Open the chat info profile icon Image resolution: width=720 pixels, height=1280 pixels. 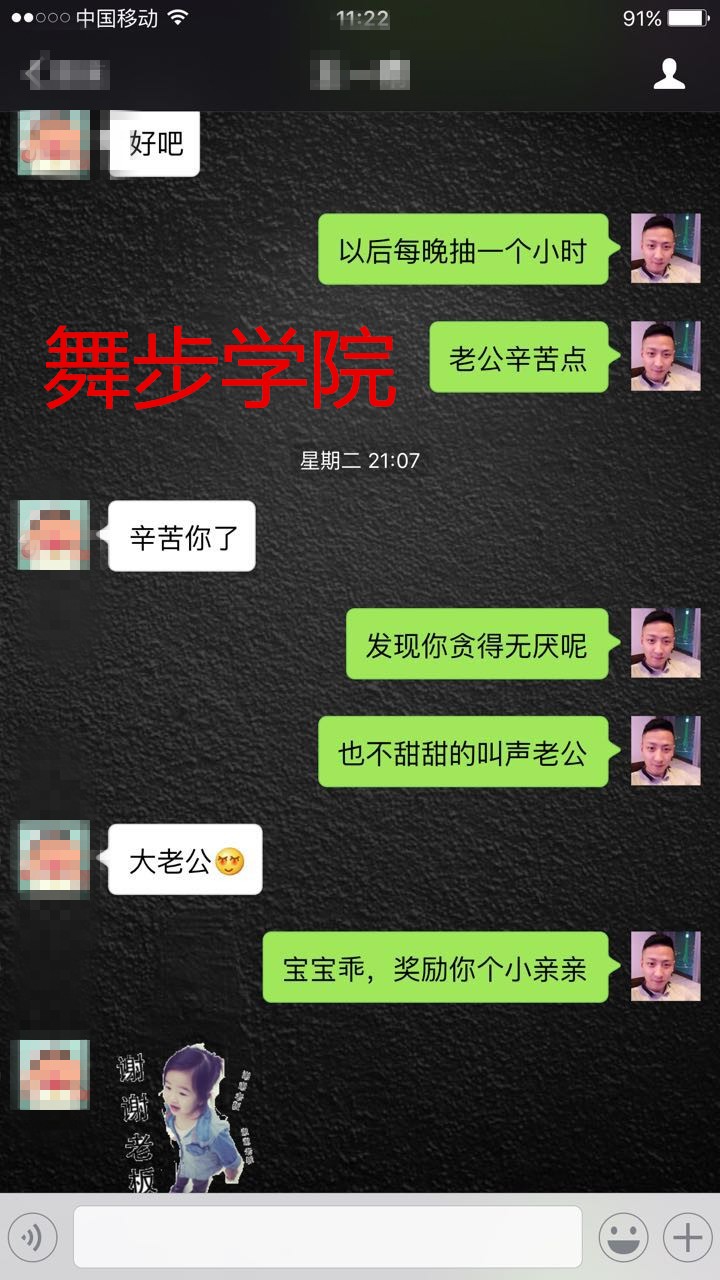(669, 74)
